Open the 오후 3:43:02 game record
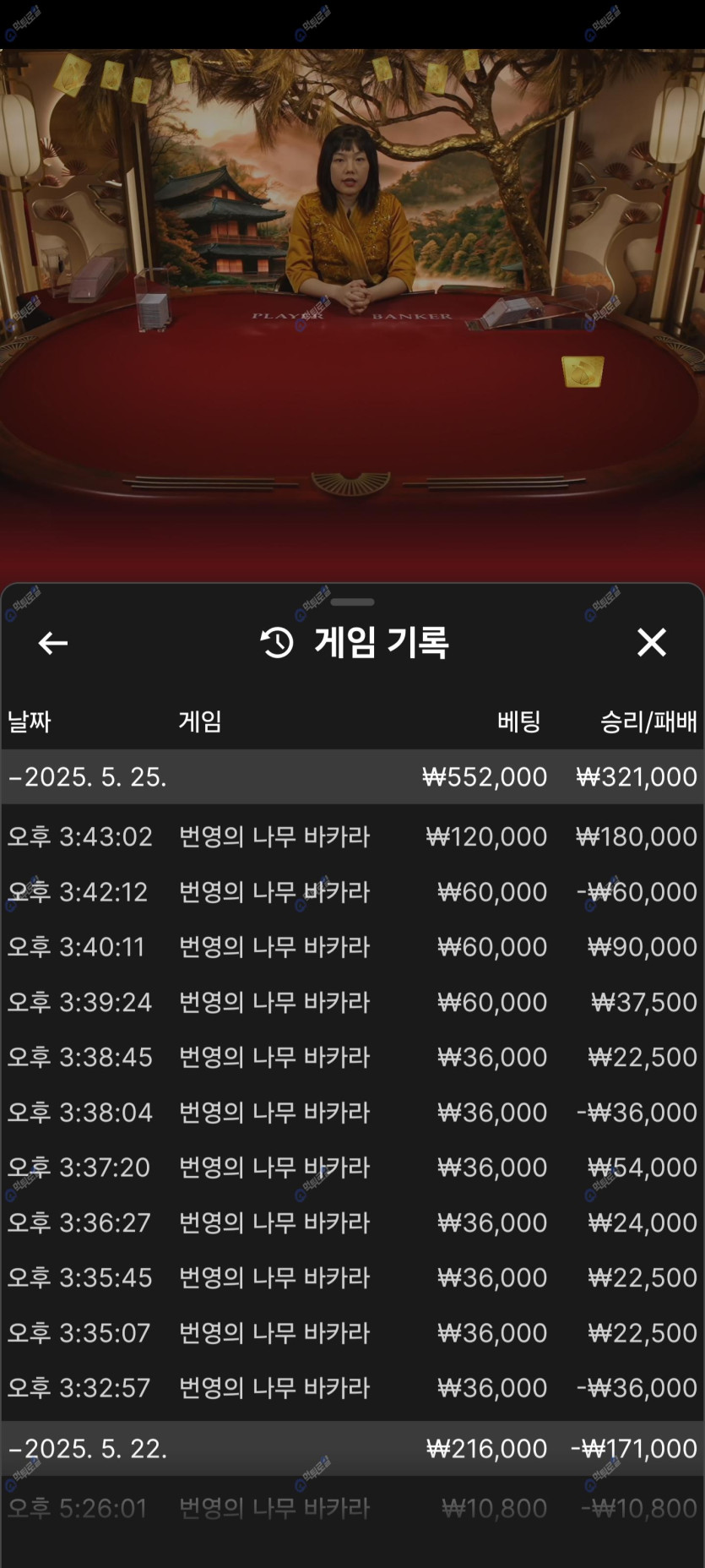Viewport: 705px width, 1568px height. tap(352, 837)
